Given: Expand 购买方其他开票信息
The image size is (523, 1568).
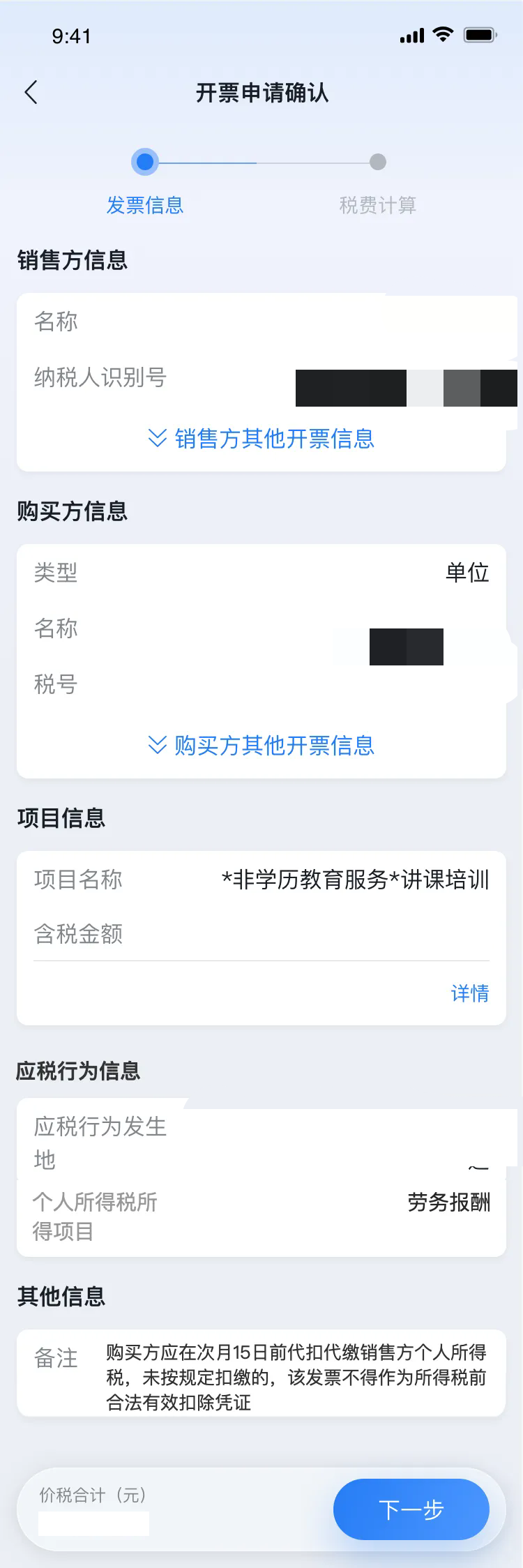Looking at the screenshot, I should [261, 745].
